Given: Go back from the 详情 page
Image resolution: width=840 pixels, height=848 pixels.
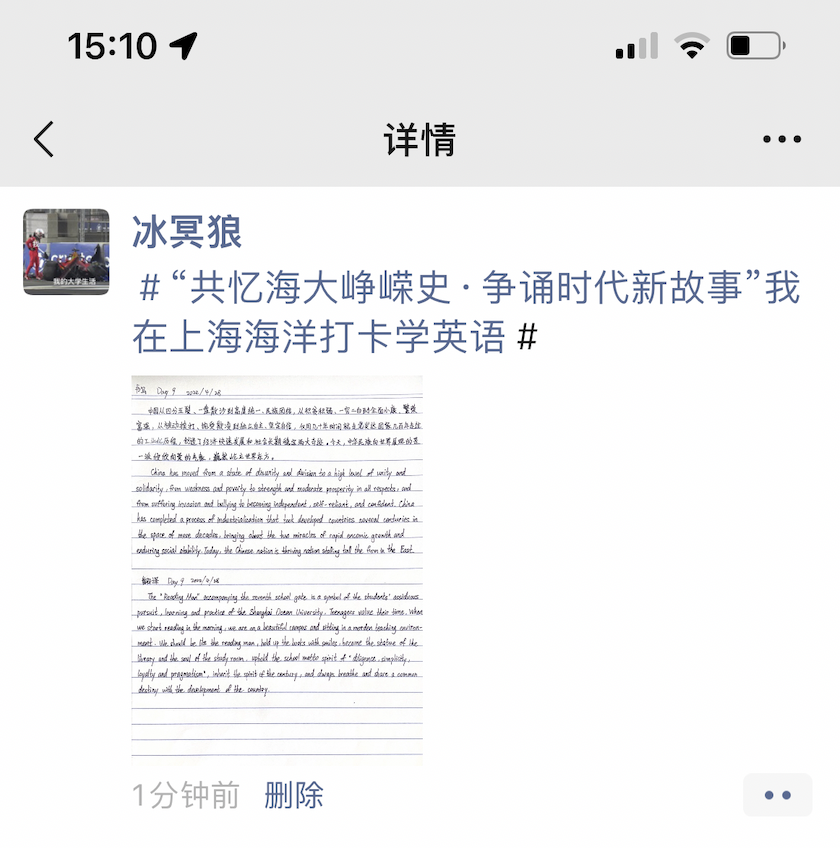Looking at the screenshot, I should tap(44, 139).
